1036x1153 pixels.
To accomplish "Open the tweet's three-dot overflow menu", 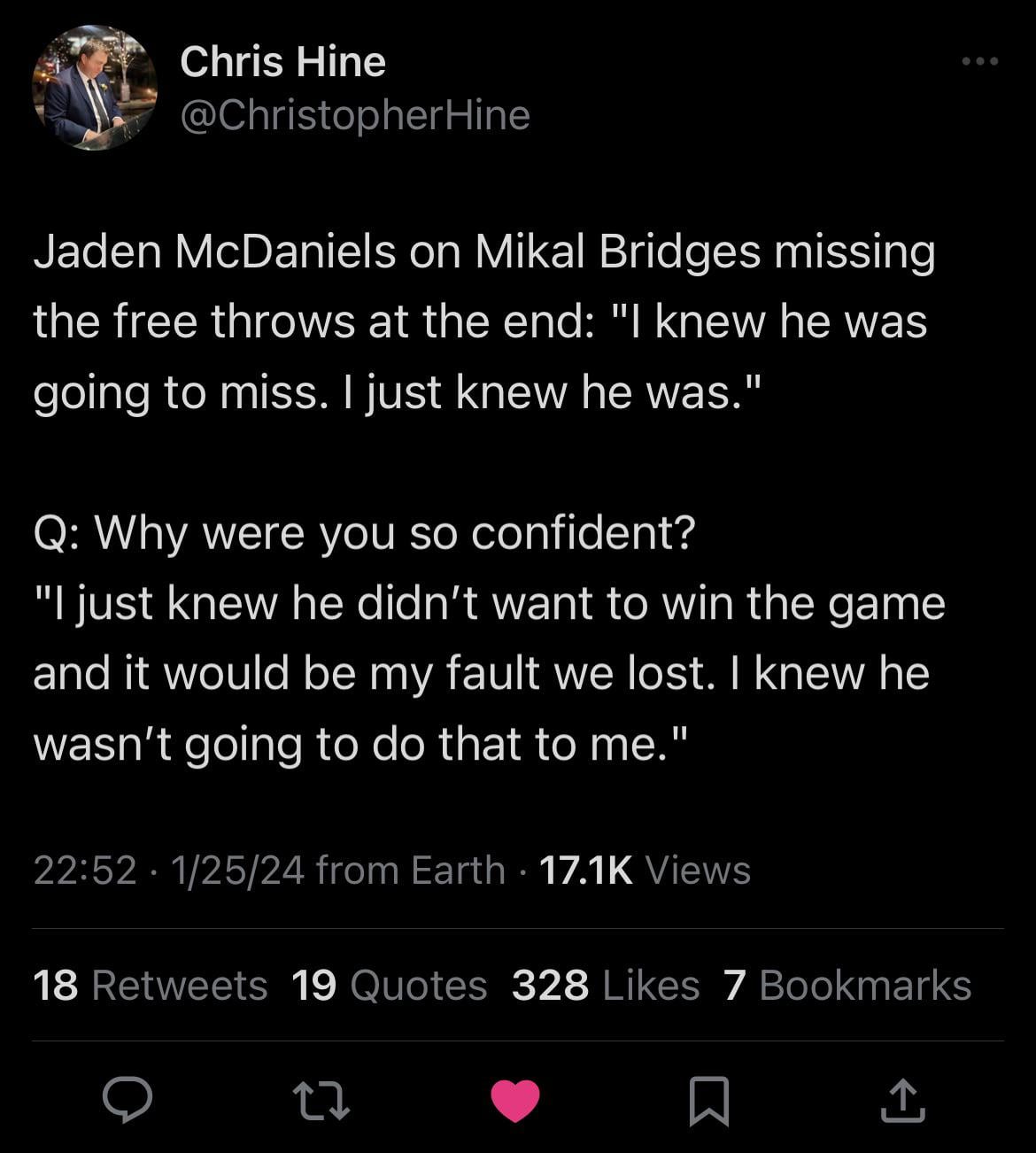I will pyautogui.click(x=980, y=61).
